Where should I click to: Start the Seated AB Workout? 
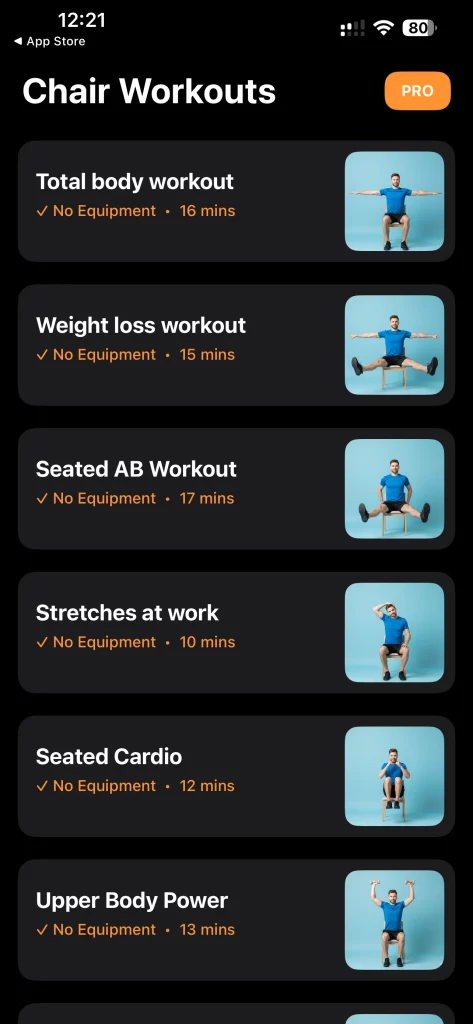pos(236,488)
